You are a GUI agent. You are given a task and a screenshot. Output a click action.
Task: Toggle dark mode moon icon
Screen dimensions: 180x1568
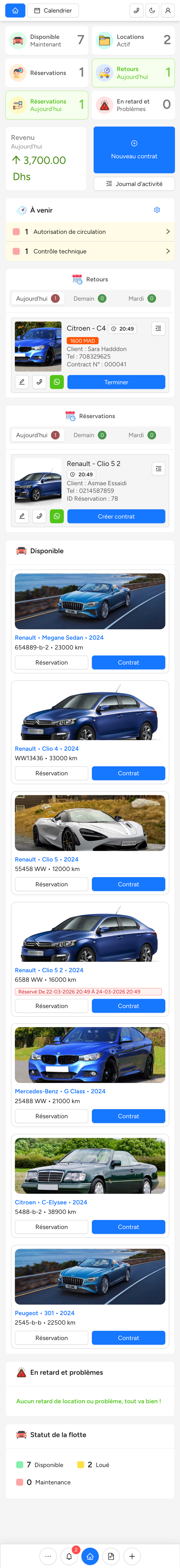(x=152, y=10)
